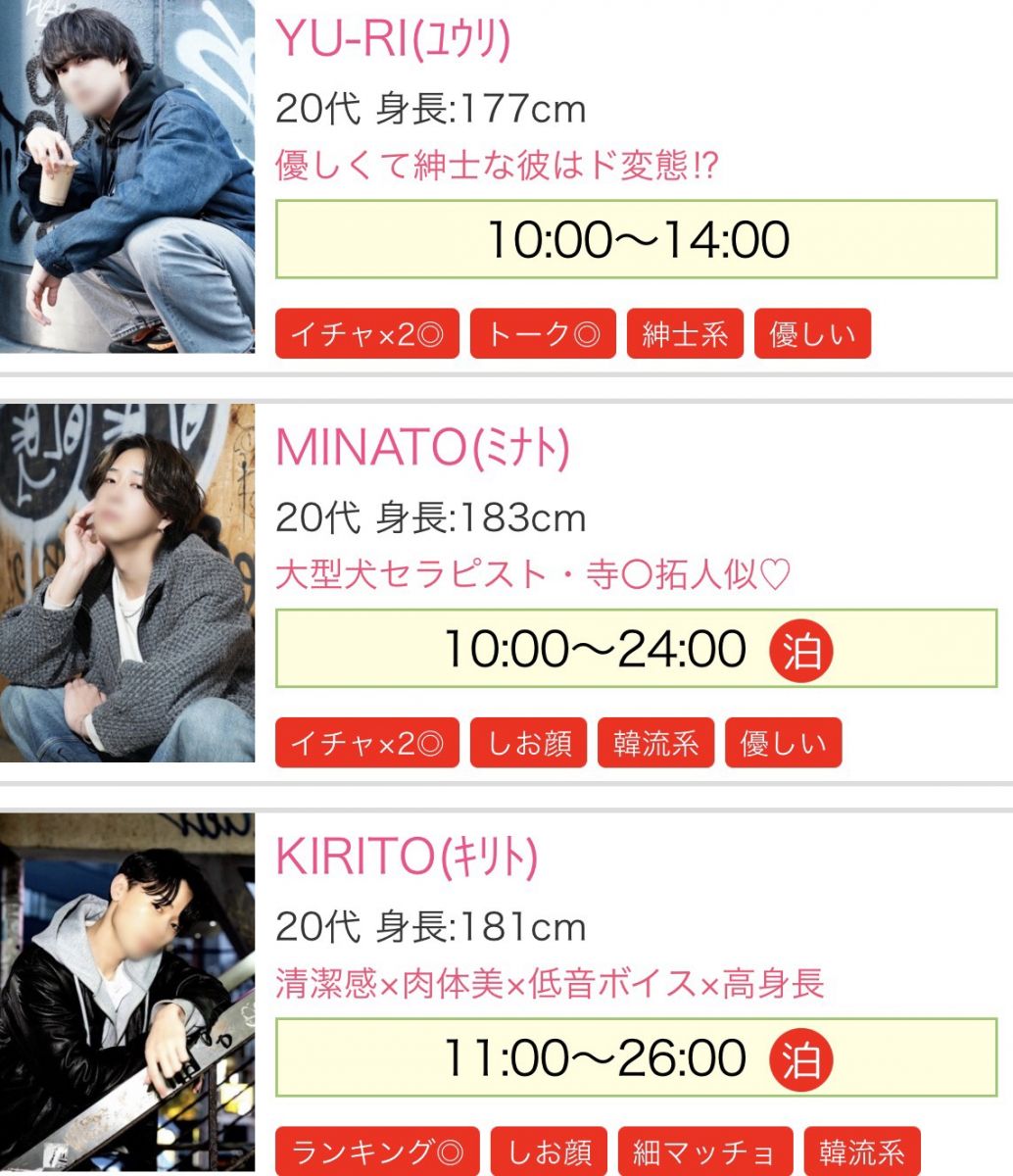This screenshot has width=1013, height=1176.
Task: Open MINATO(ミナト) profile name link
Action: 422,448
